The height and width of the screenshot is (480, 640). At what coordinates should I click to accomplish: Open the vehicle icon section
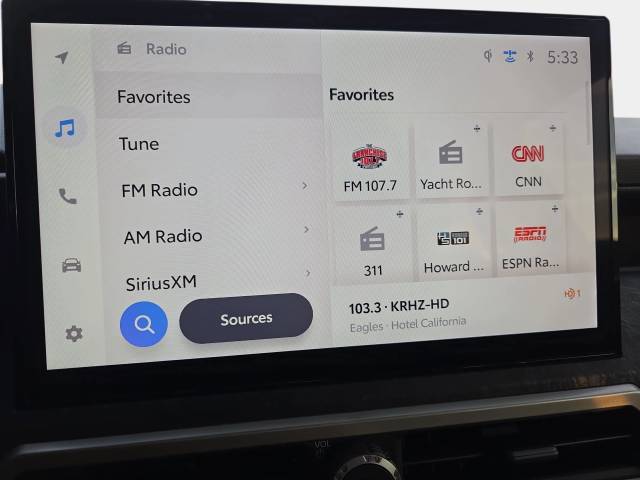pos(71,265)
